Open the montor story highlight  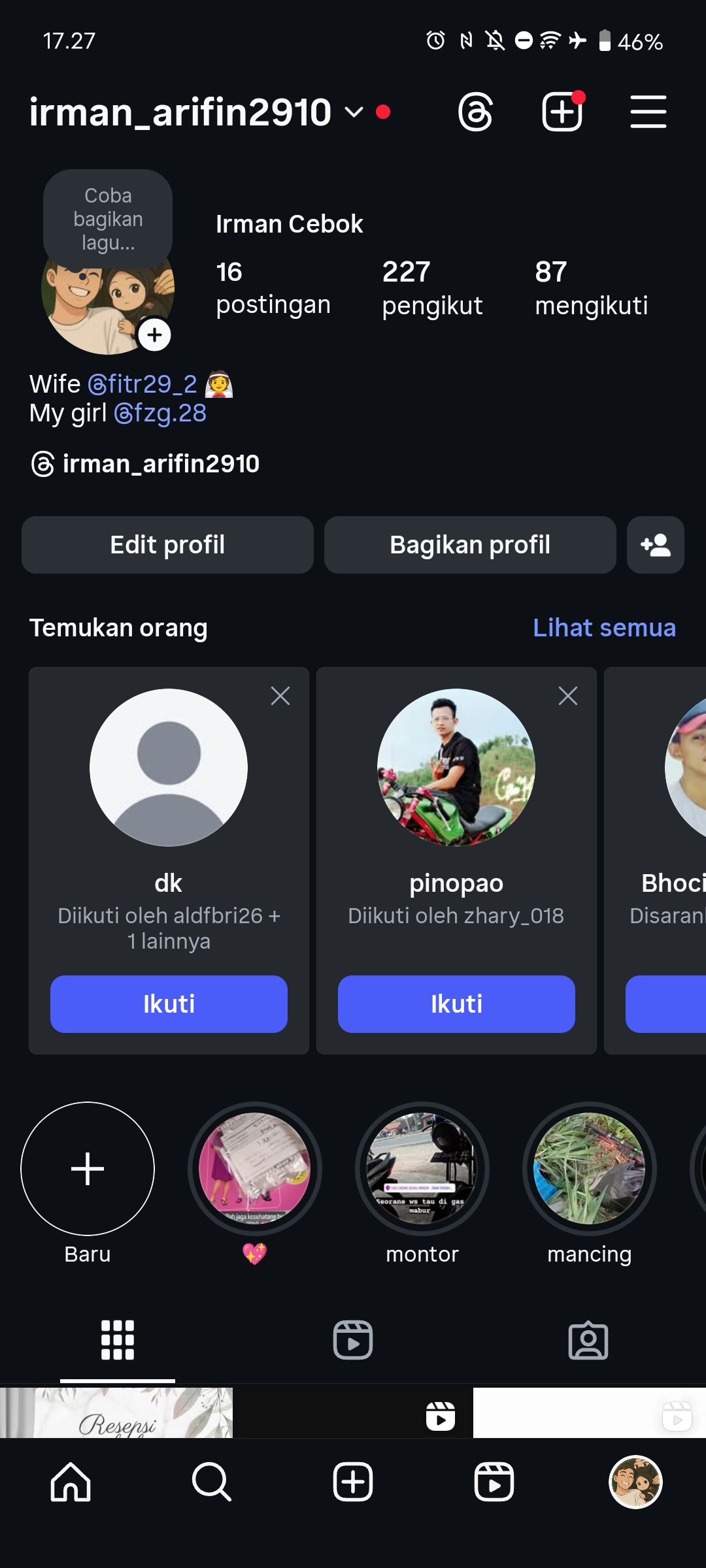click(422, 1169)
